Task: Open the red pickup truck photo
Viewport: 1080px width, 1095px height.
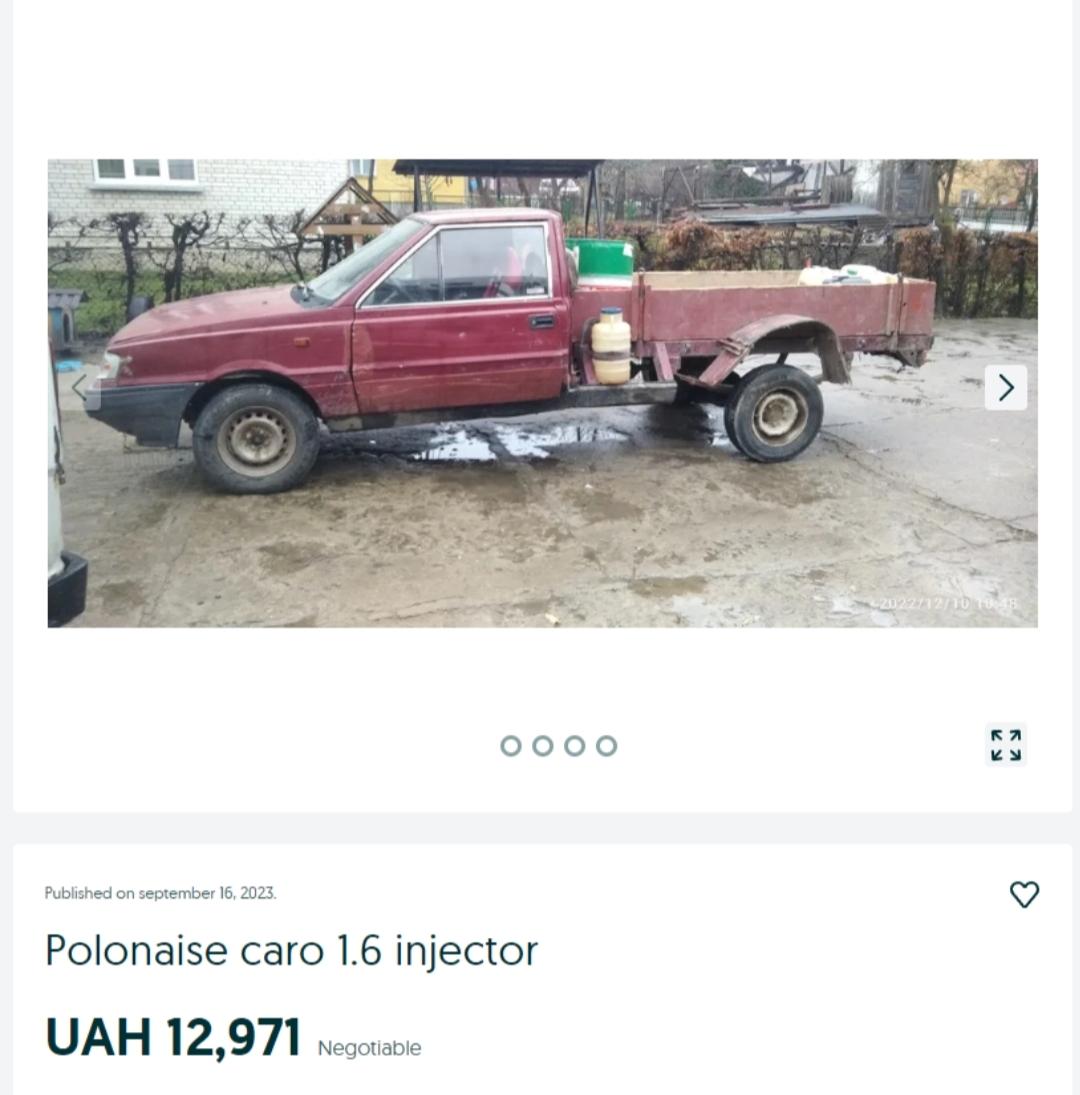Action: coord(542,393)
